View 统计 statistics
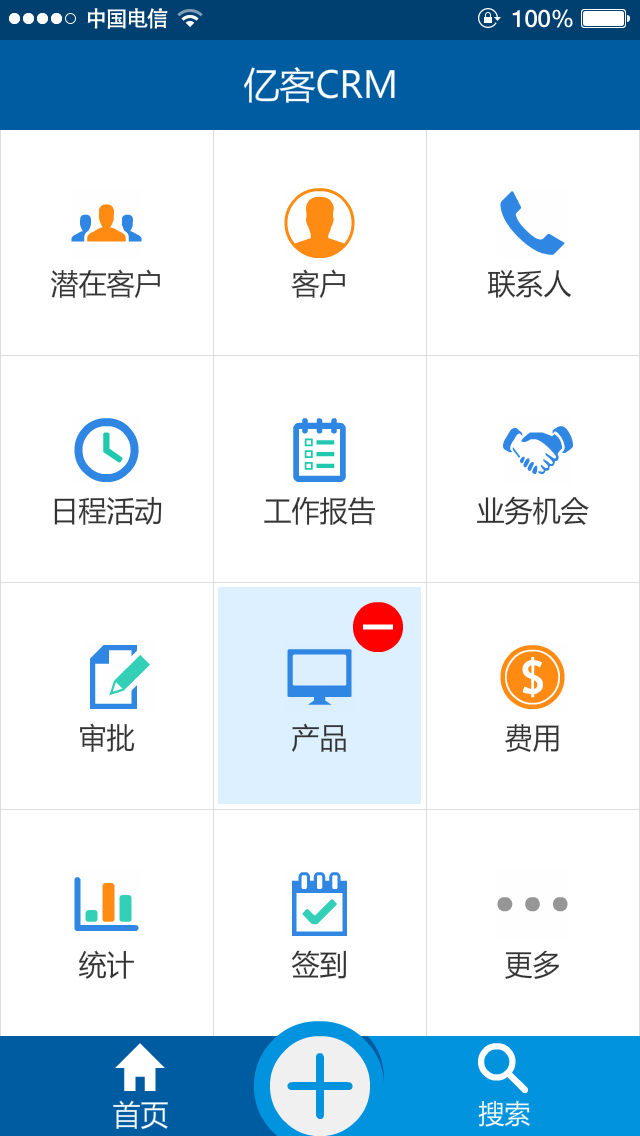The image size is (640, 1136). (106, 924)
